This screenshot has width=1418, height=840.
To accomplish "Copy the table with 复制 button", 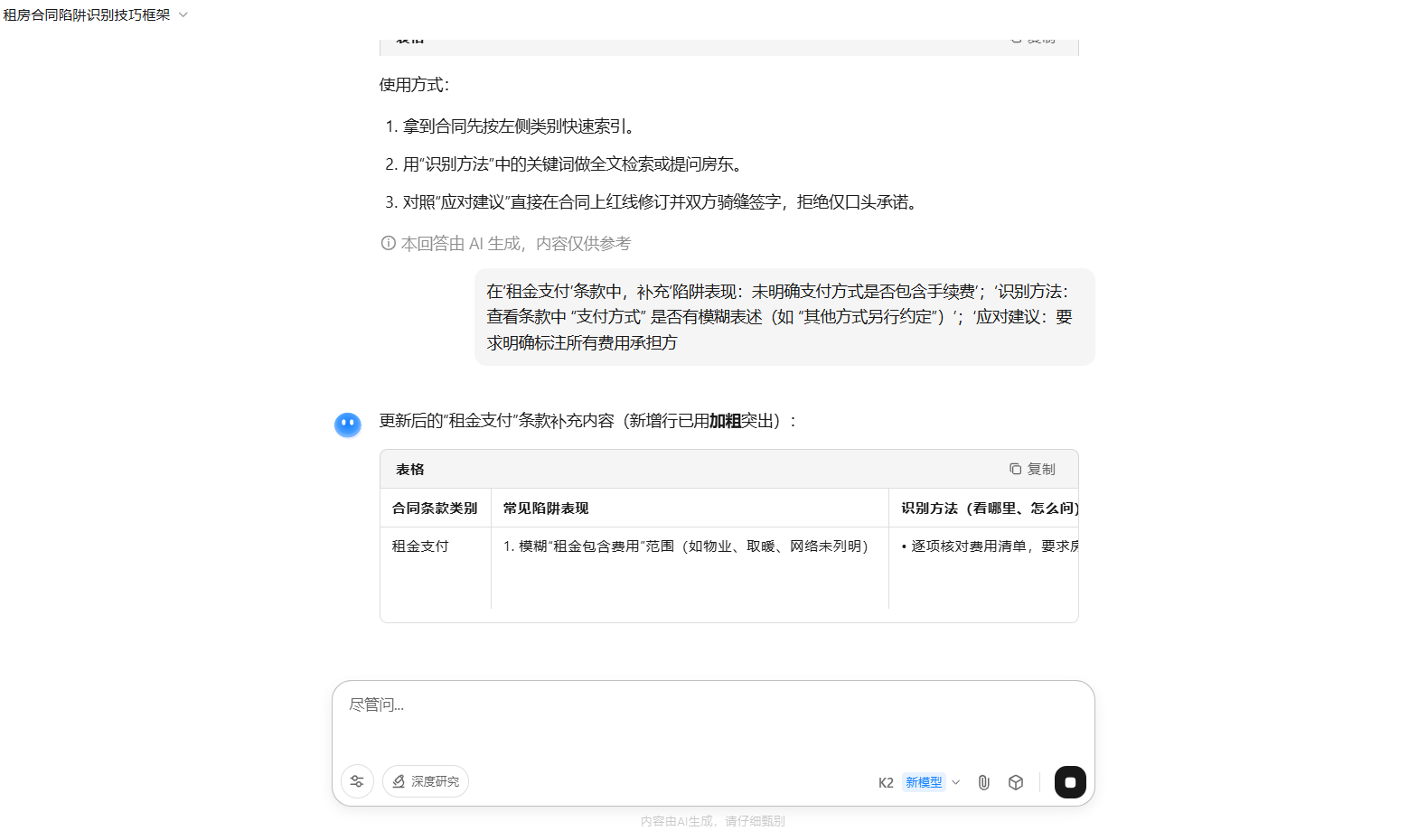I will click(1032, 469).
